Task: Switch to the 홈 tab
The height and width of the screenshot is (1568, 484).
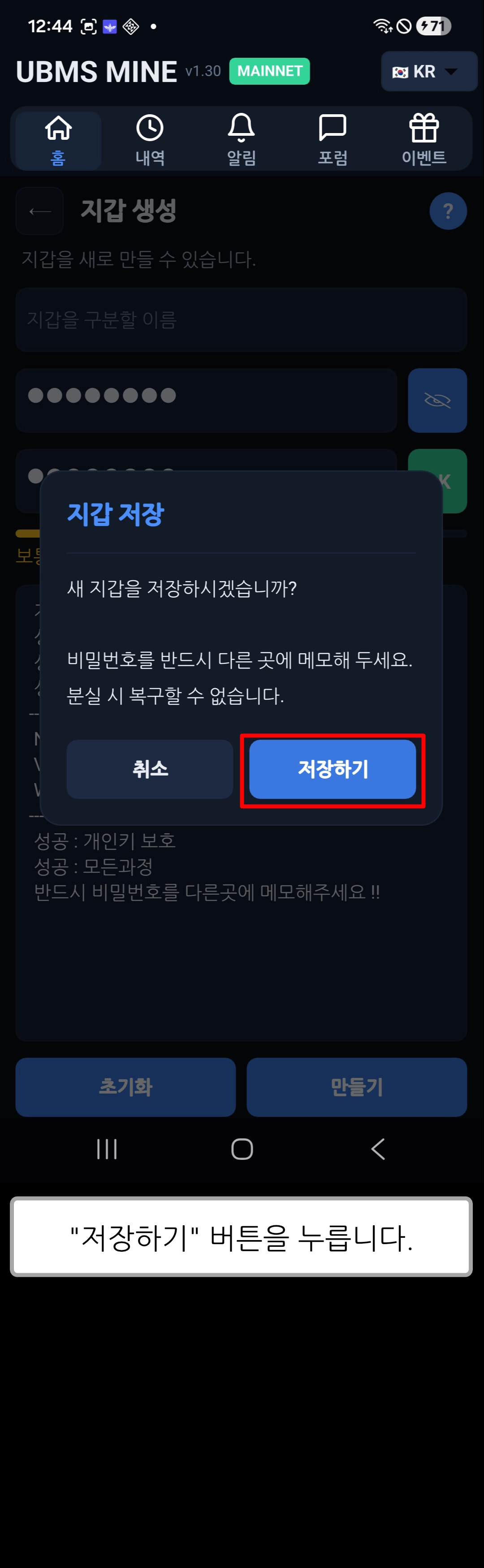Action: 58,140
